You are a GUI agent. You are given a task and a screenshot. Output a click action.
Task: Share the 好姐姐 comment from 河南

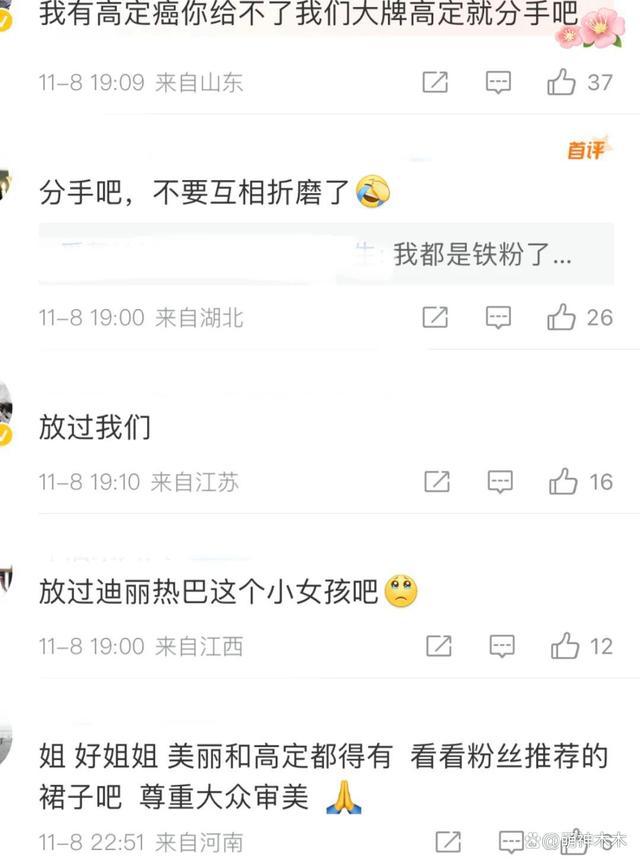[449, 841]
